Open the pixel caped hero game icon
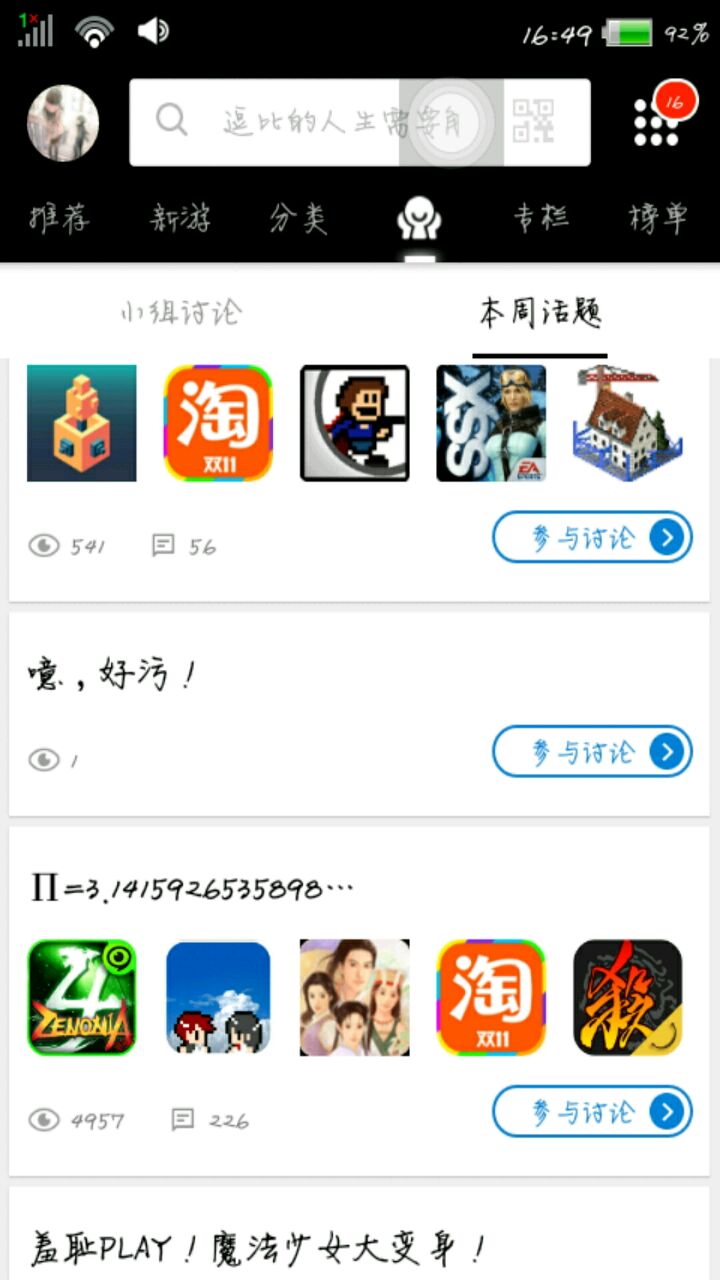Viewport: 720px width, 1280px height. [x=355, y=423]
